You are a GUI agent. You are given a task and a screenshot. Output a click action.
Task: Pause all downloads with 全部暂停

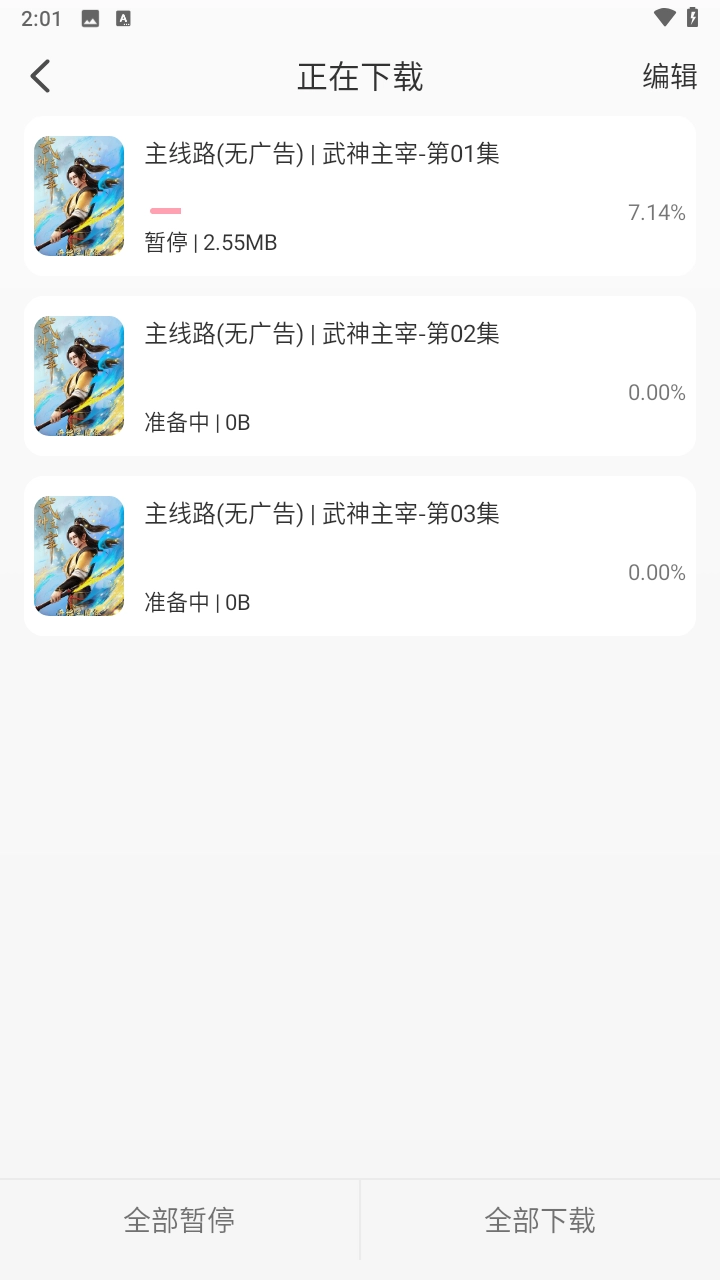pyautogui.click(x=180, y=1220)
